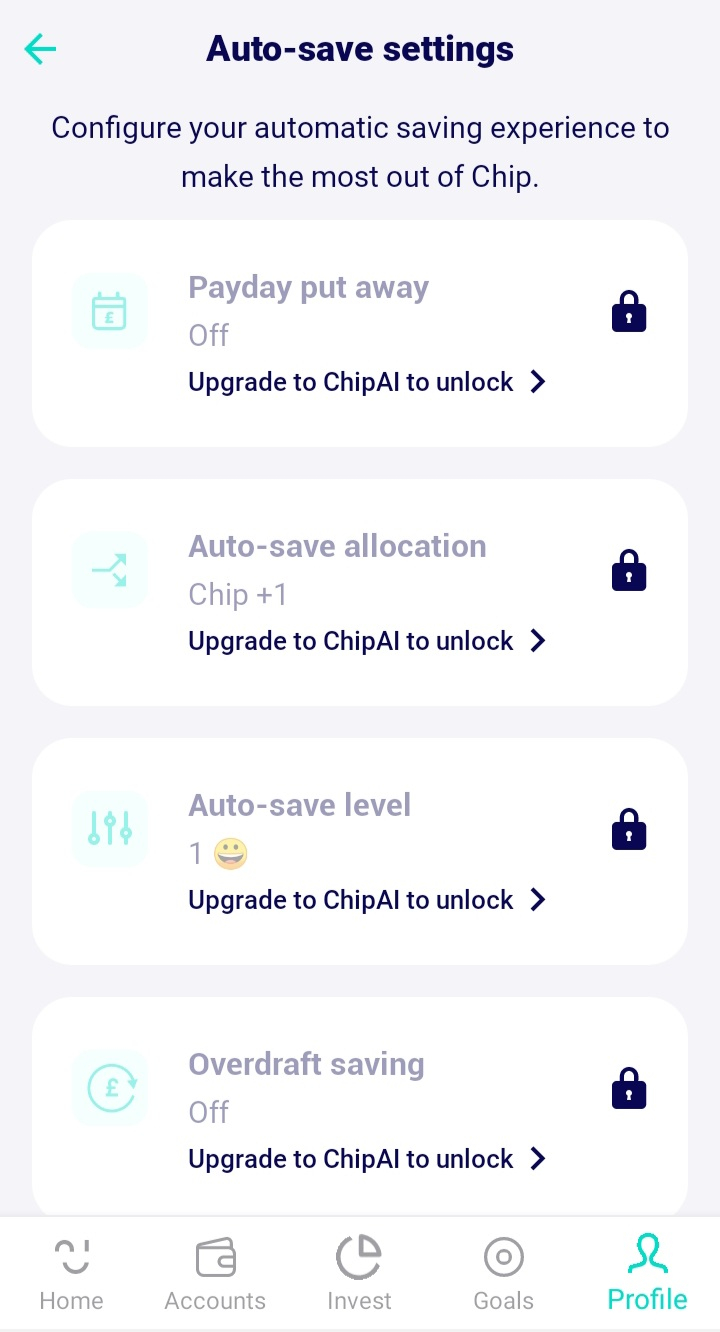Go to the Goals tab
Screen dimensions: 720x1332
[503, 1273]
